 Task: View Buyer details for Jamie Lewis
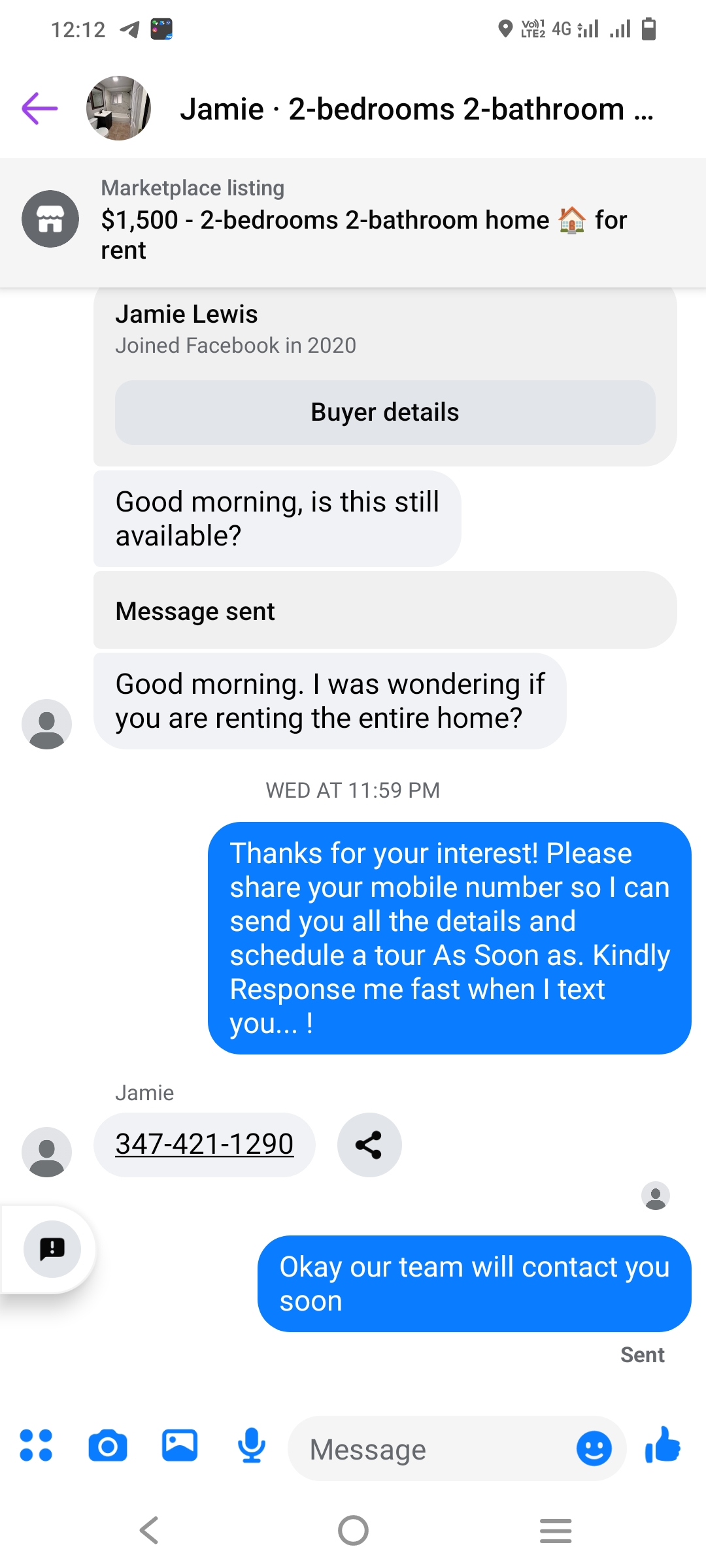[x=385, y=413]
